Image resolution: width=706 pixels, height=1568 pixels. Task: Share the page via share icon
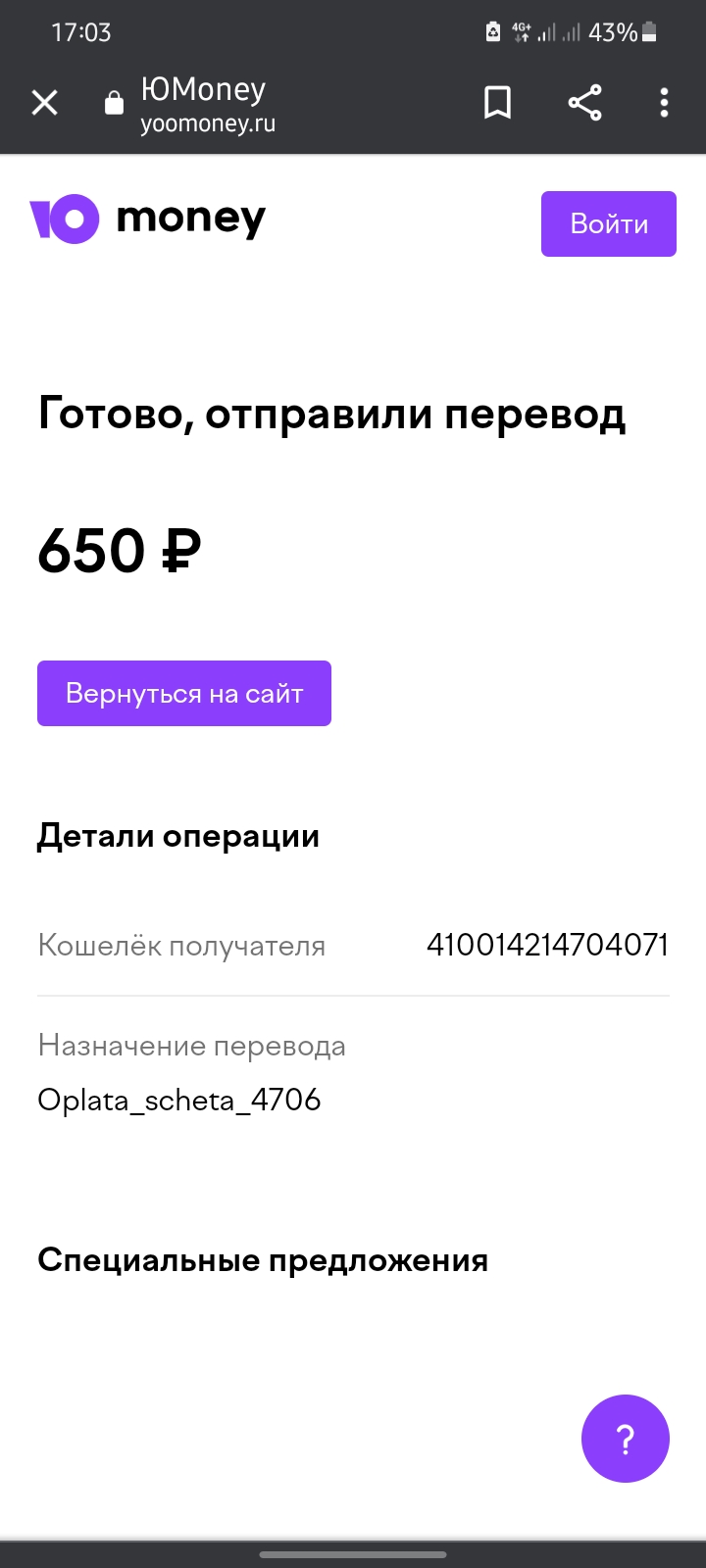(584, 102)
